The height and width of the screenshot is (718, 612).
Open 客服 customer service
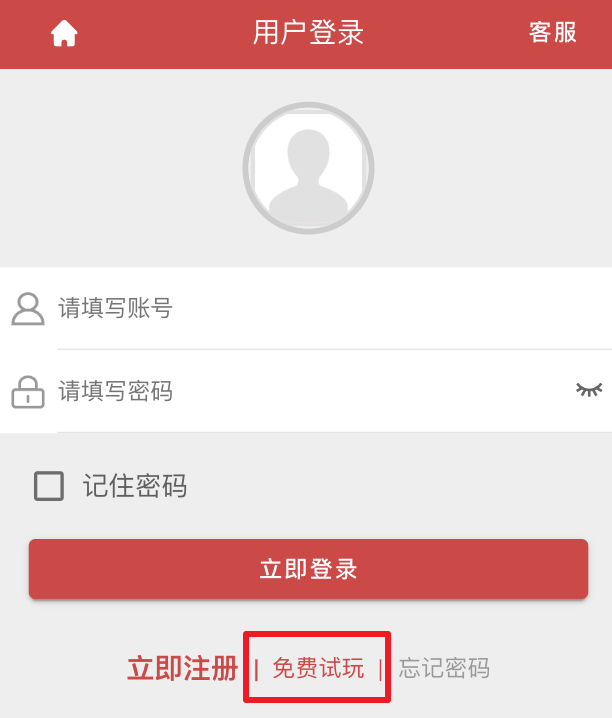552,33
